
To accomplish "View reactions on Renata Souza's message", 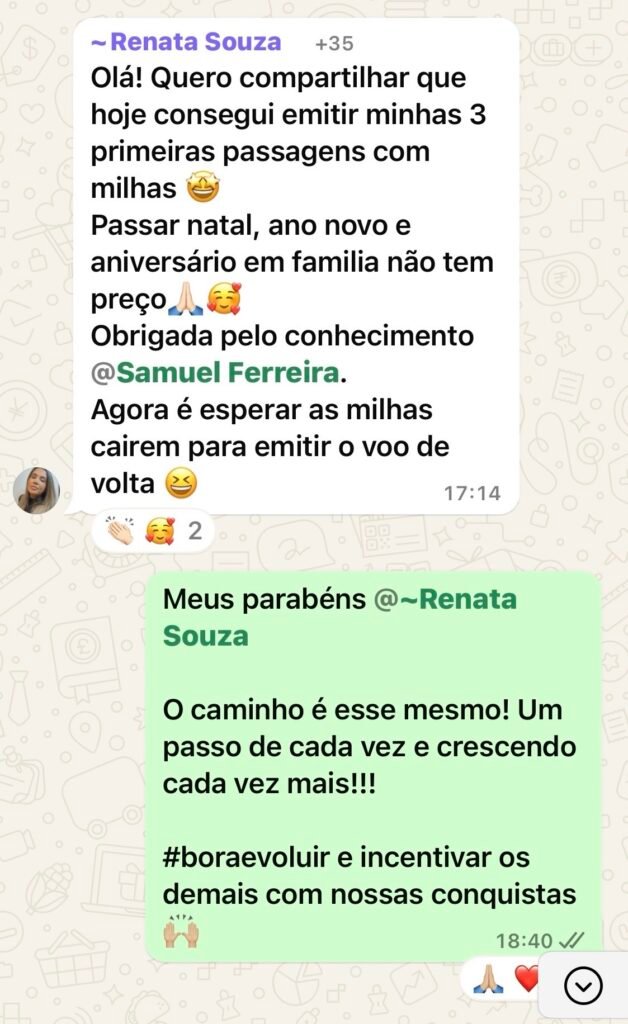I will point(152,530).
